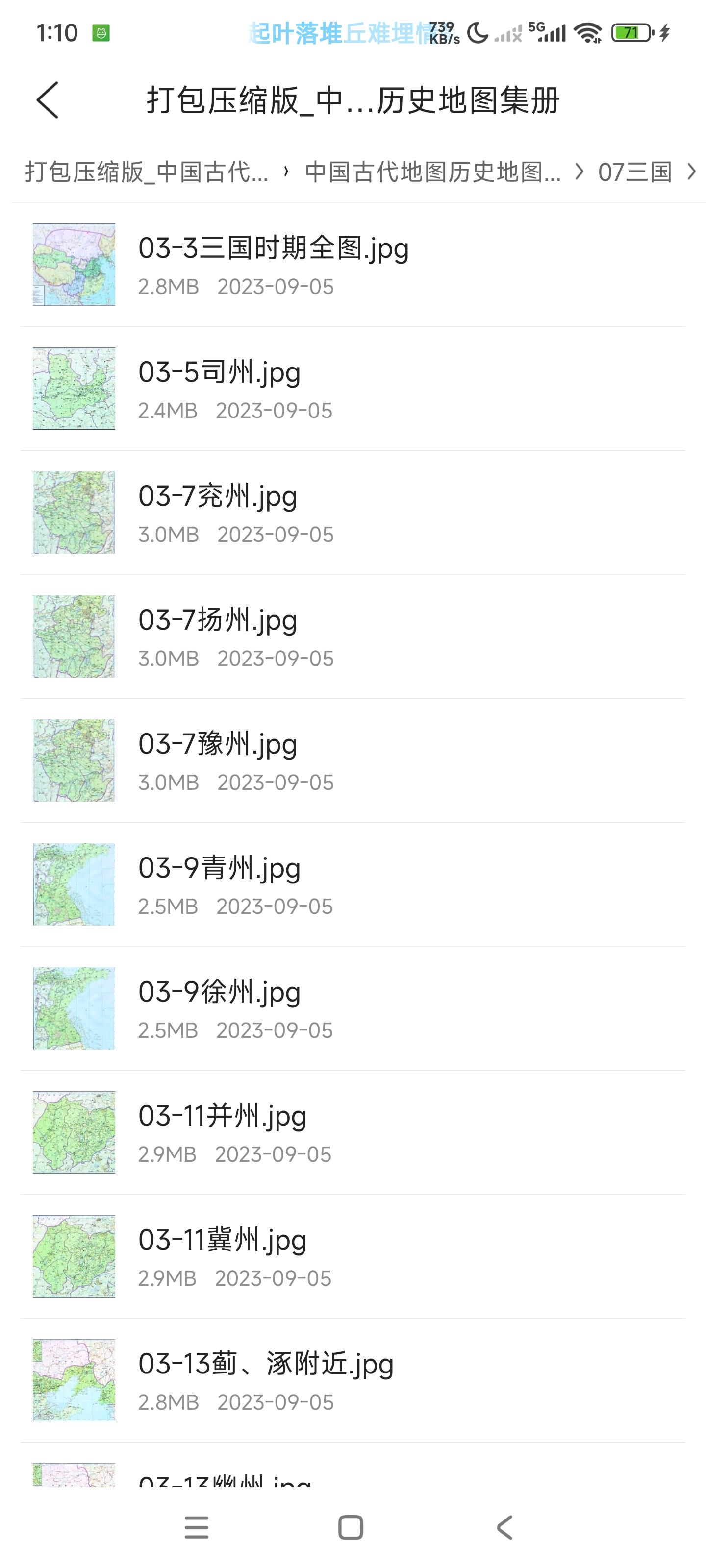Open 03-3三国时期全图.jpg
This screenshot has width=706, height=1568.
[353, 265]
